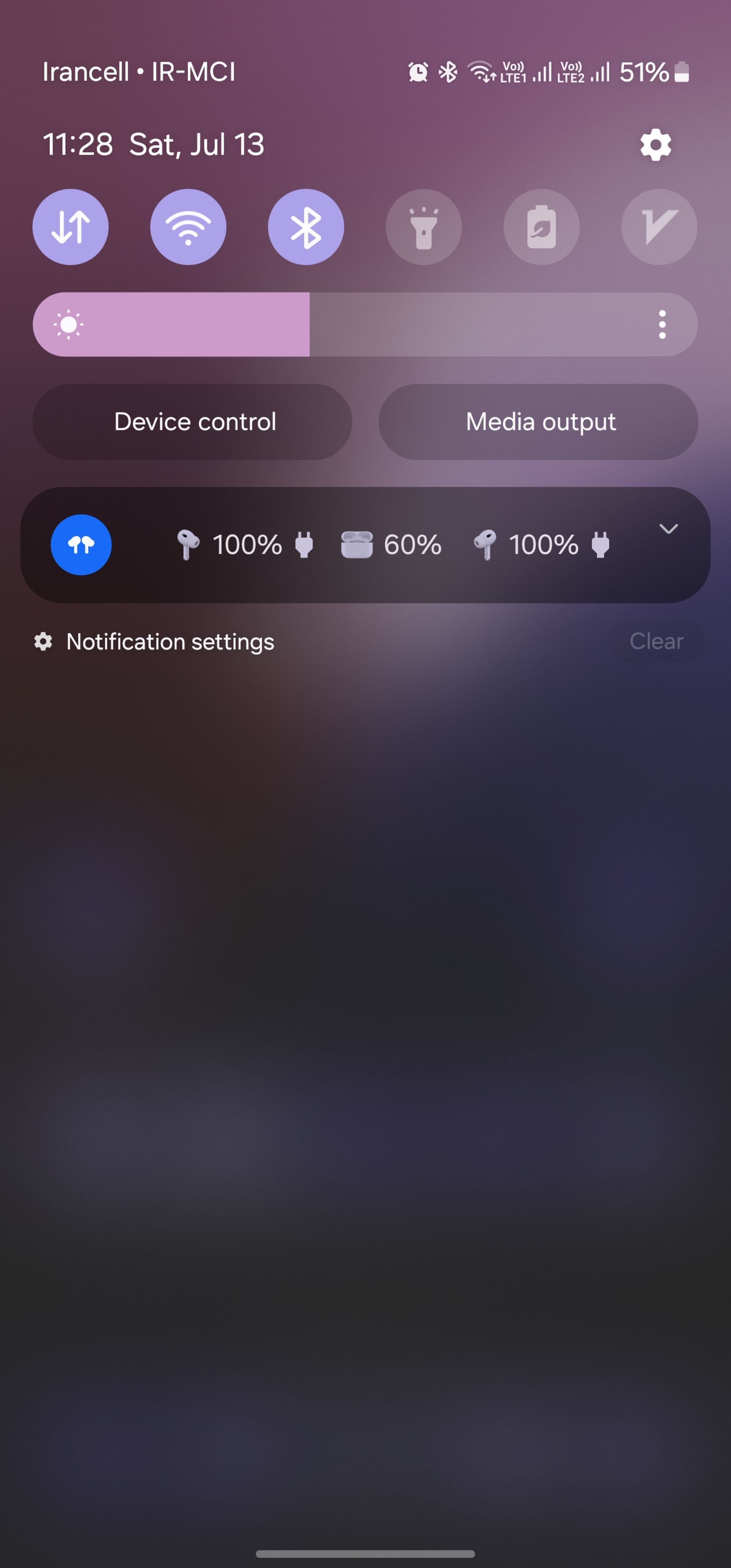Open Media output
The width and height of the screenshot is (731, 1568).
pyautogui.click(x=539, y=422)
